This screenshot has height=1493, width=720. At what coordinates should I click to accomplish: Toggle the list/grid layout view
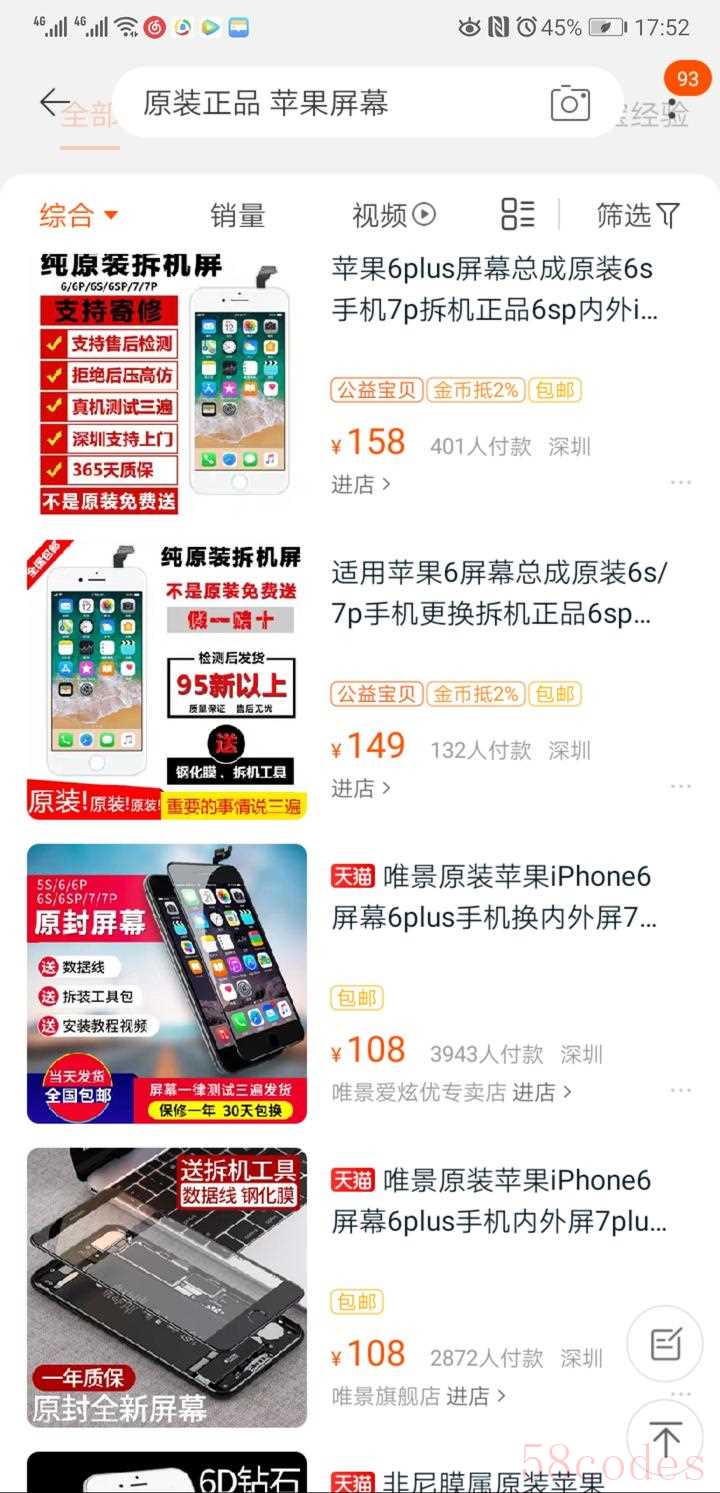(517, 214)
